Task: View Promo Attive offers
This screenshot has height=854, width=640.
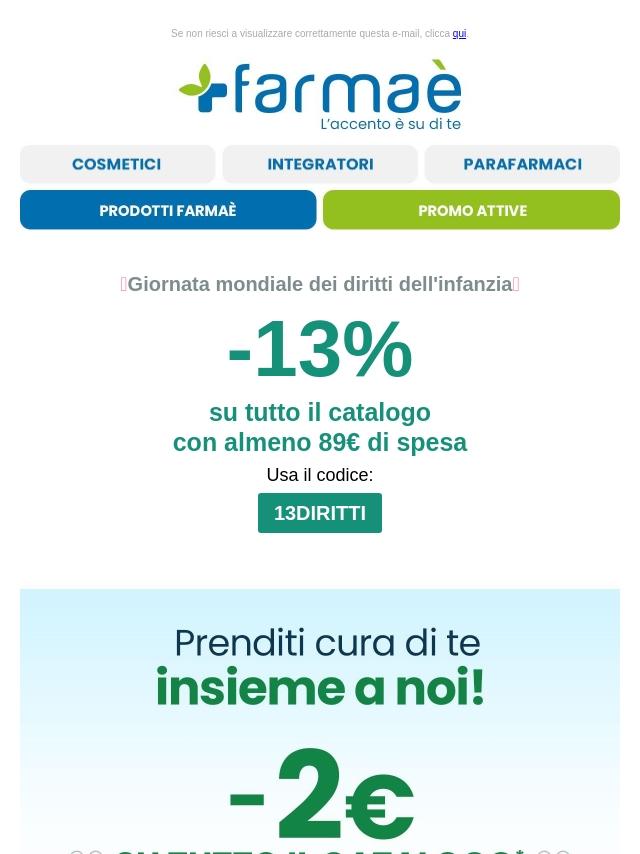Action: click(472, 210)
